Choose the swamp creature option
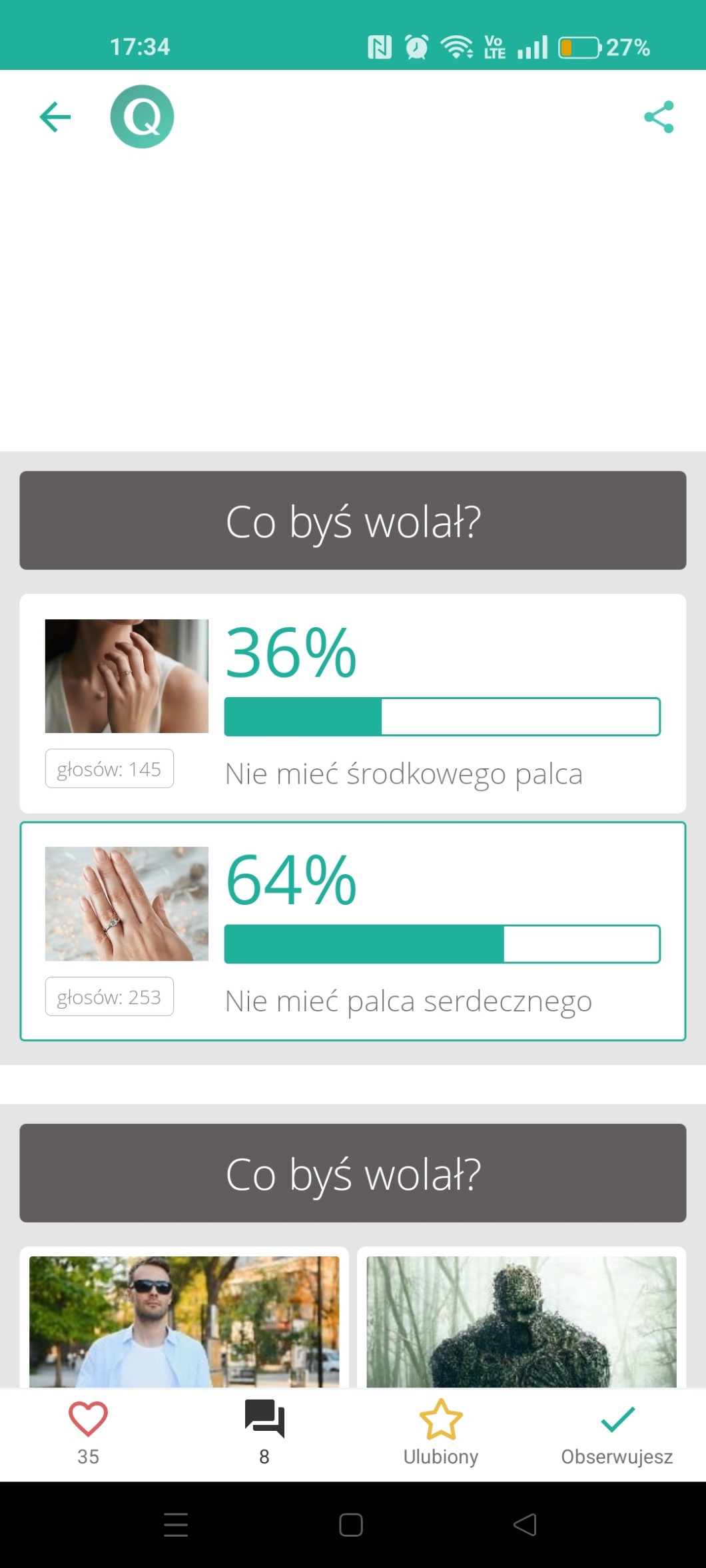 tap(522, 1320)
